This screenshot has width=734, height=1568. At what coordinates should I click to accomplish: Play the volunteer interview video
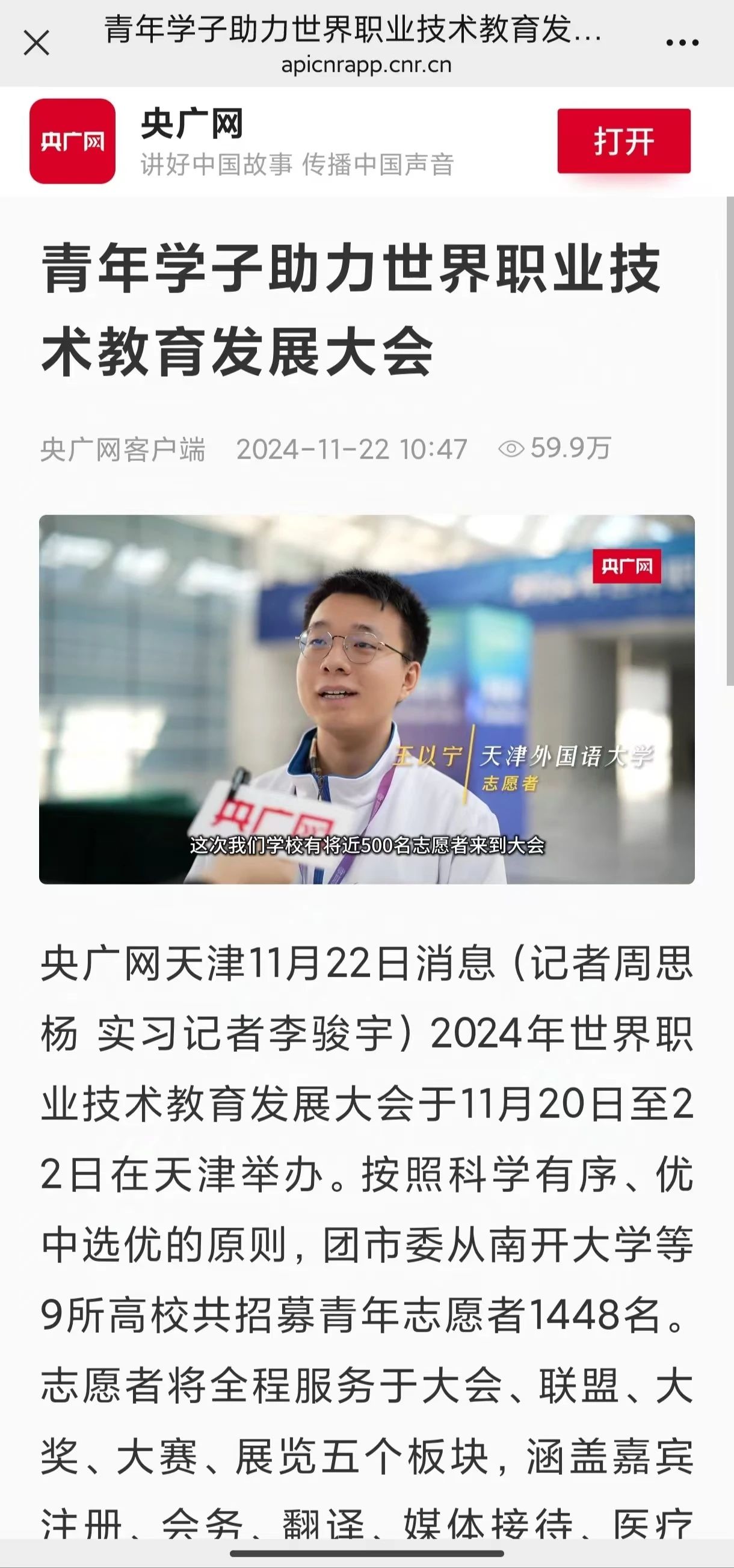point(366,699)
